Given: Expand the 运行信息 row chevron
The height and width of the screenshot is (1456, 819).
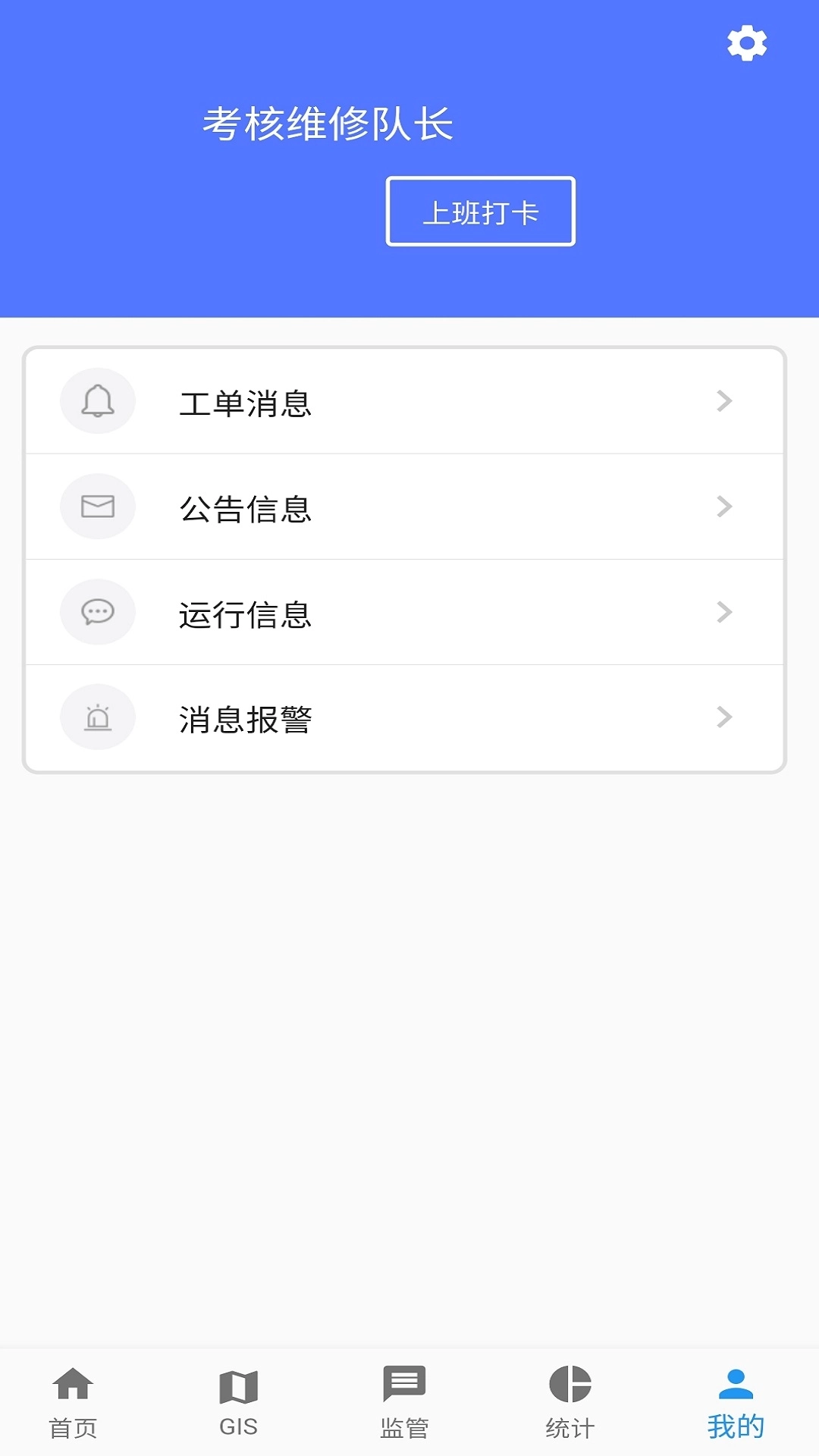Looking at the screenshot, I should click(x=726, y=612).
